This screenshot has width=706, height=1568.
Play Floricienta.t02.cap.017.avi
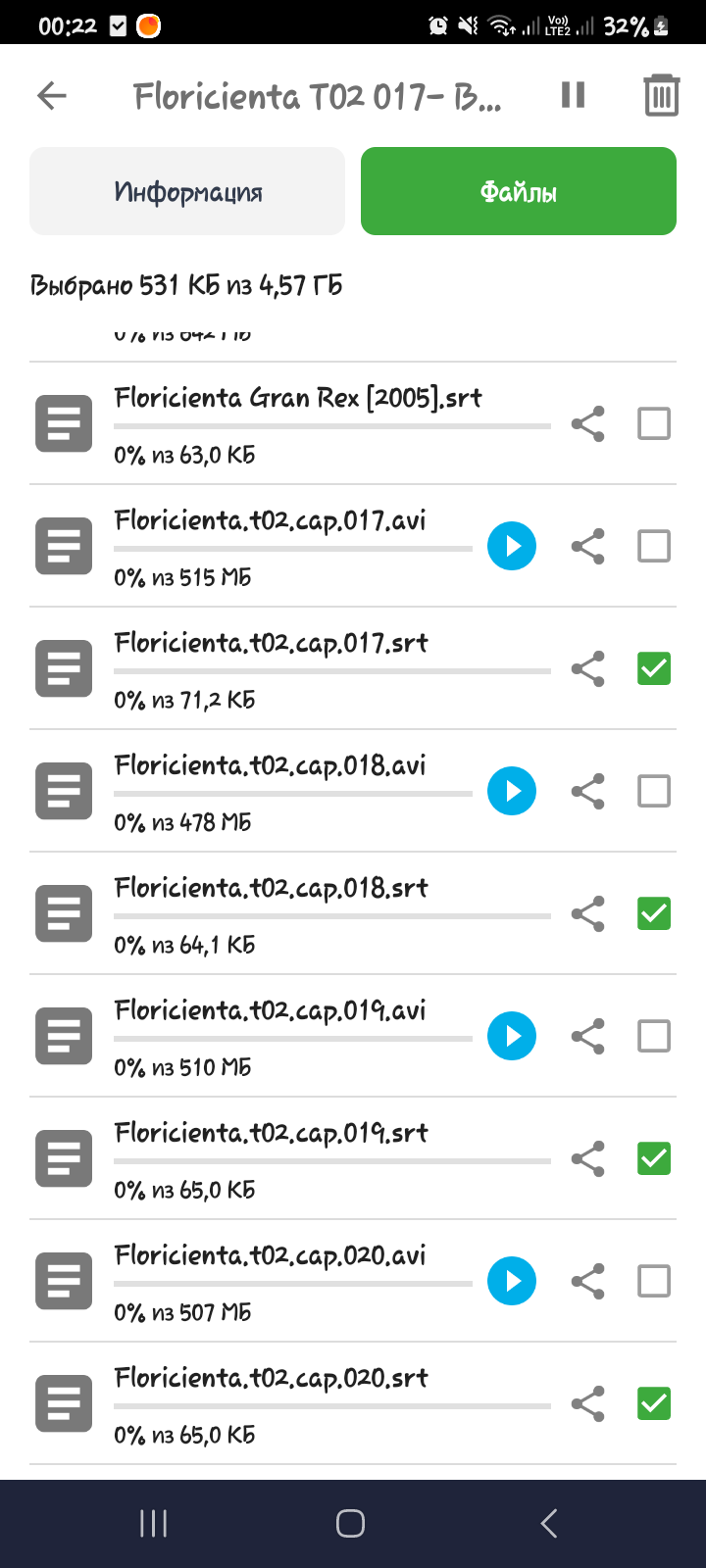512,546
